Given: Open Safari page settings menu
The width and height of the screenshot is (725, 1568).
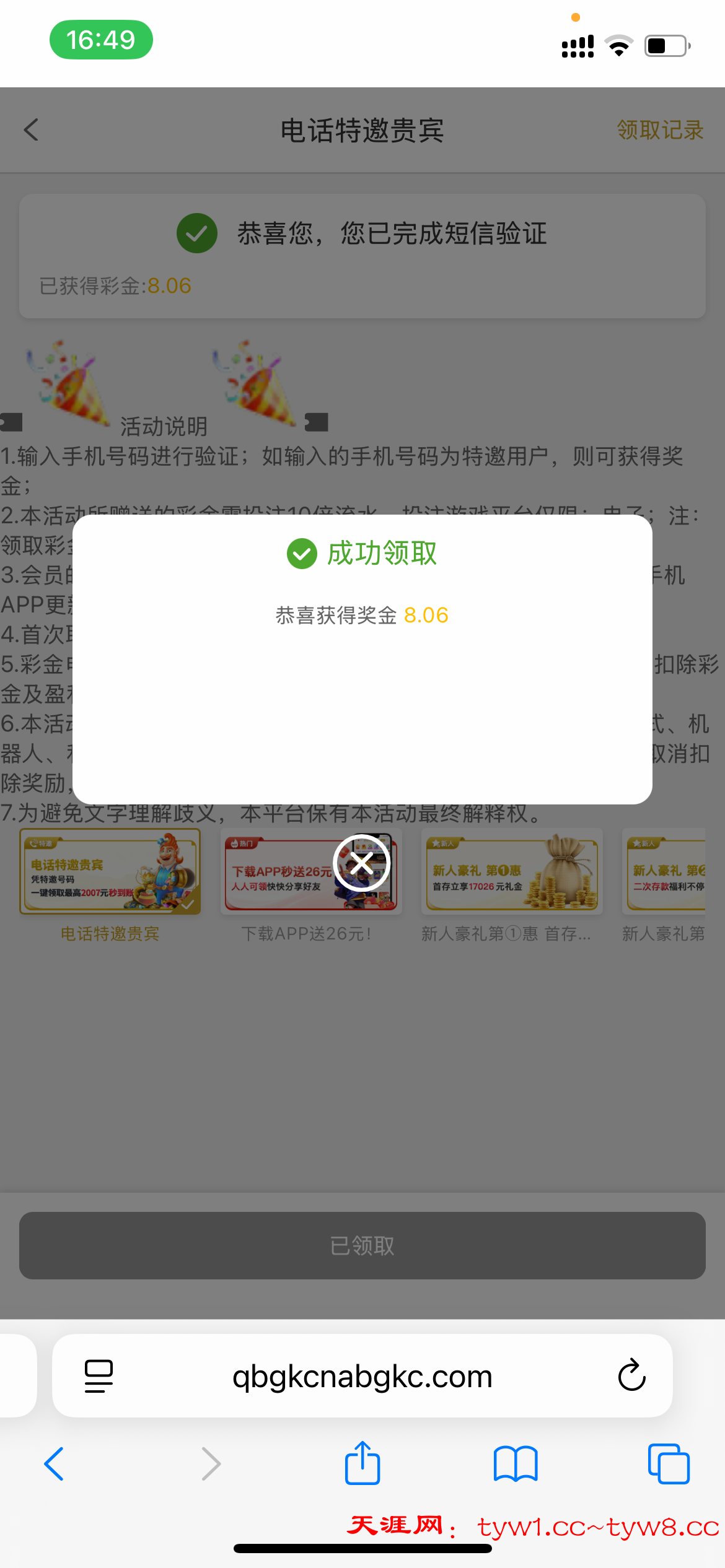Looking at the screenshot, I should click(x=99, y=1375).
